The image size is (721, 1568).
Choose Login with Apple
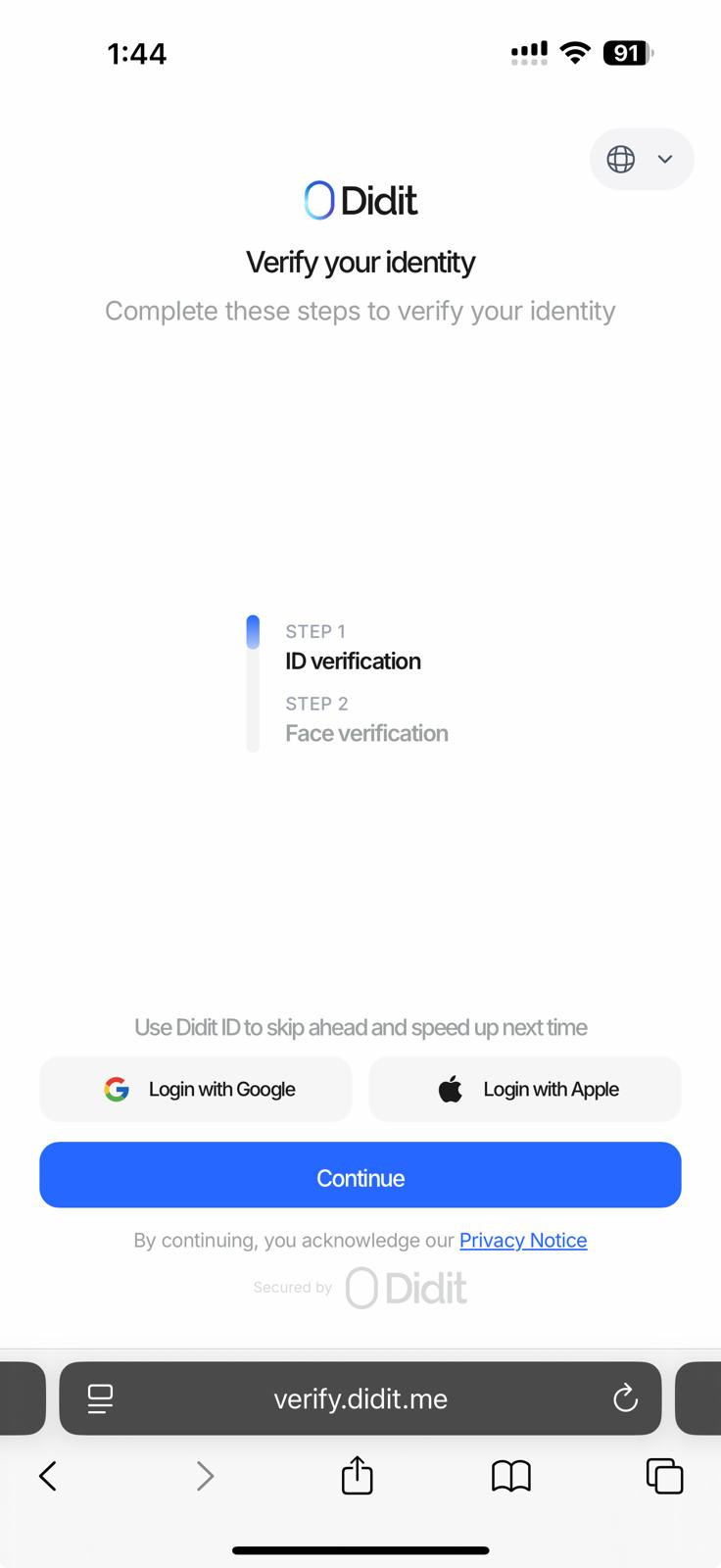pyautogui.click(x=525, y=1089)
